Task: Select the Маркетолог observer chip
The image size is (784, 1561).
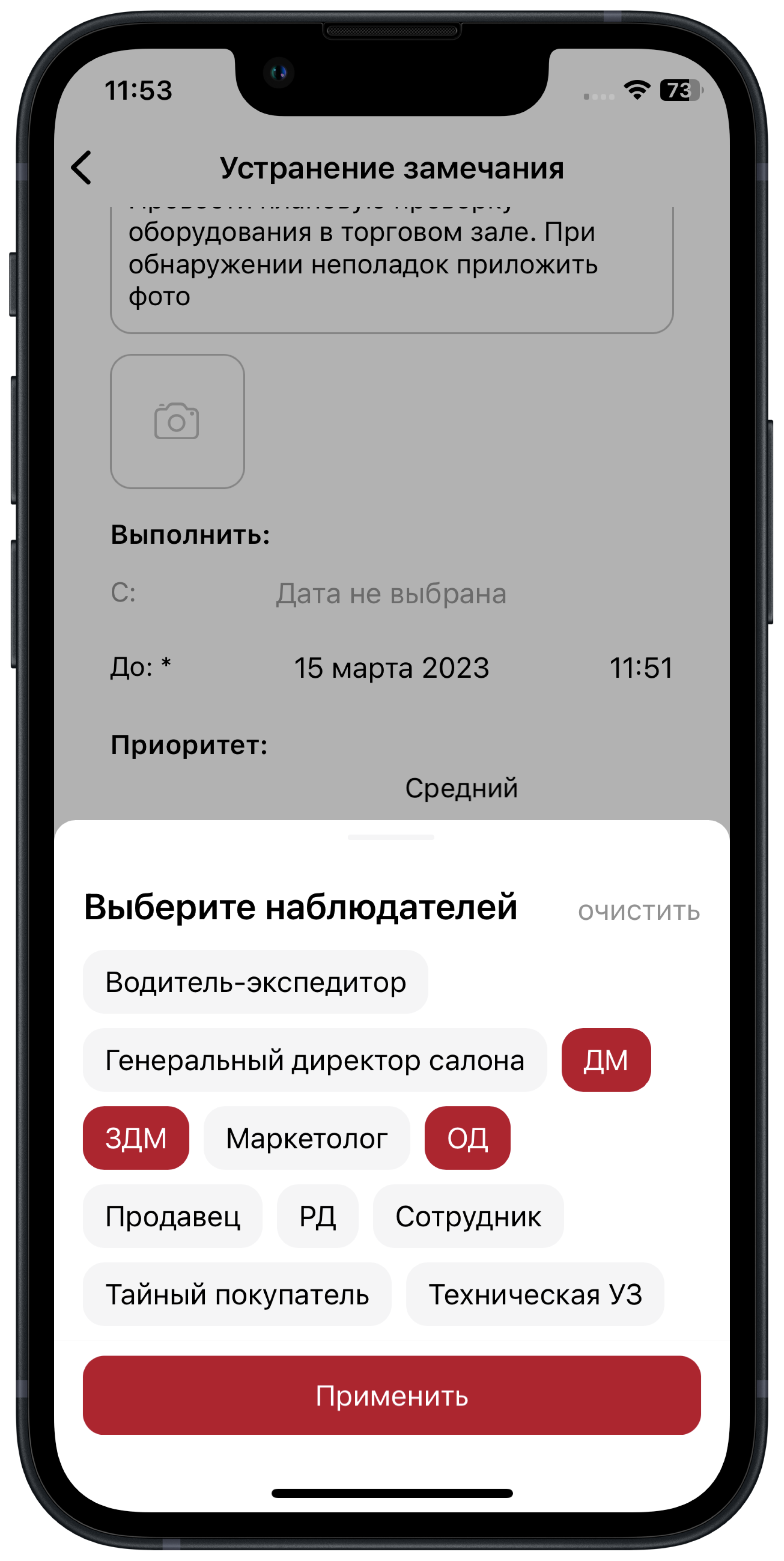Action: (306, 1138)
